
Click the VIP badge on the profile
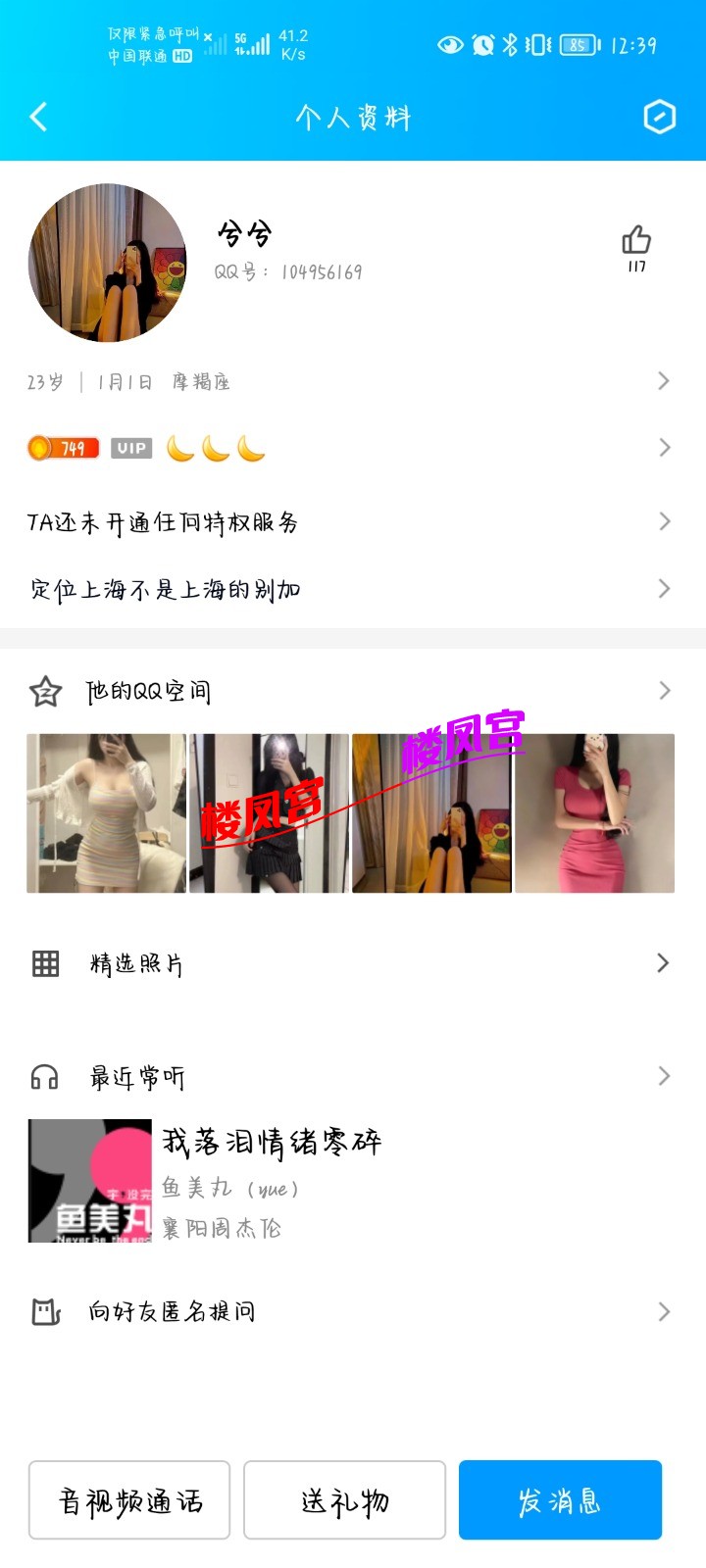pyautogui.click(x=130, y=448)
